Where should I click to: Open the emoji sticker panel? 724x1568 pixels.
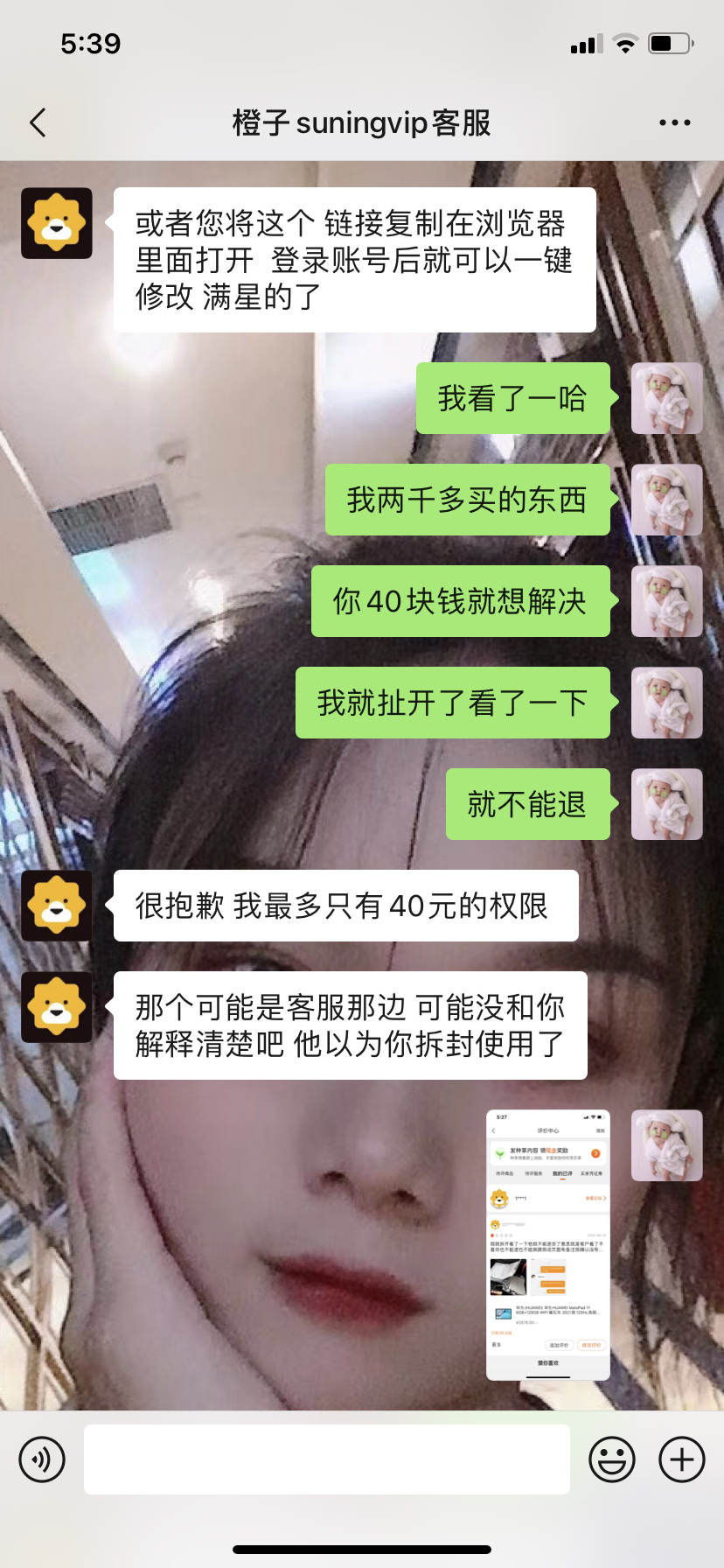pos(611,1459)
